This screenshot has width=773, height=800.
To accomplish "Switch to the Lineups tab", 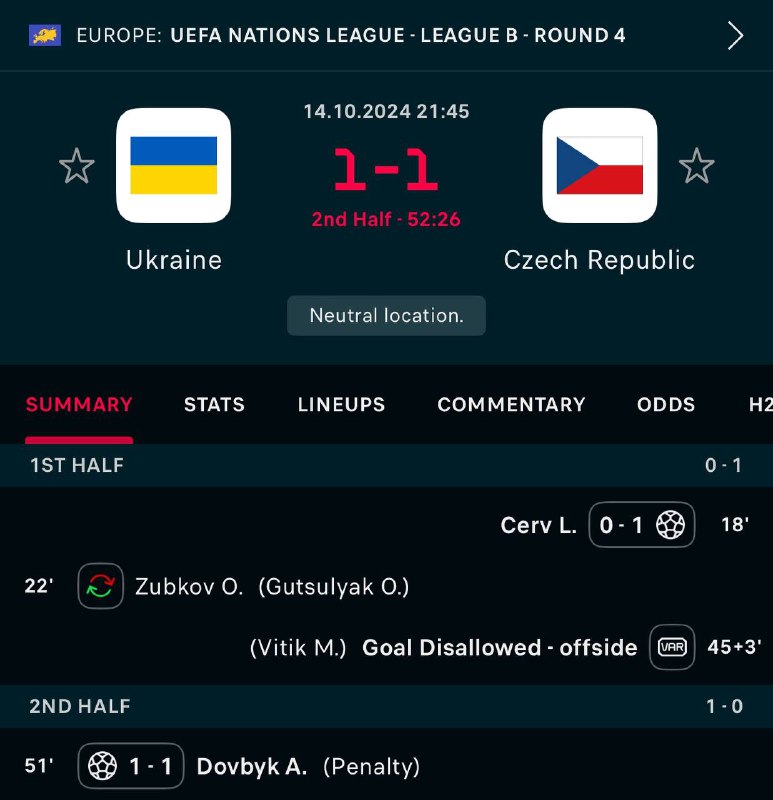I will pos(341,405).
